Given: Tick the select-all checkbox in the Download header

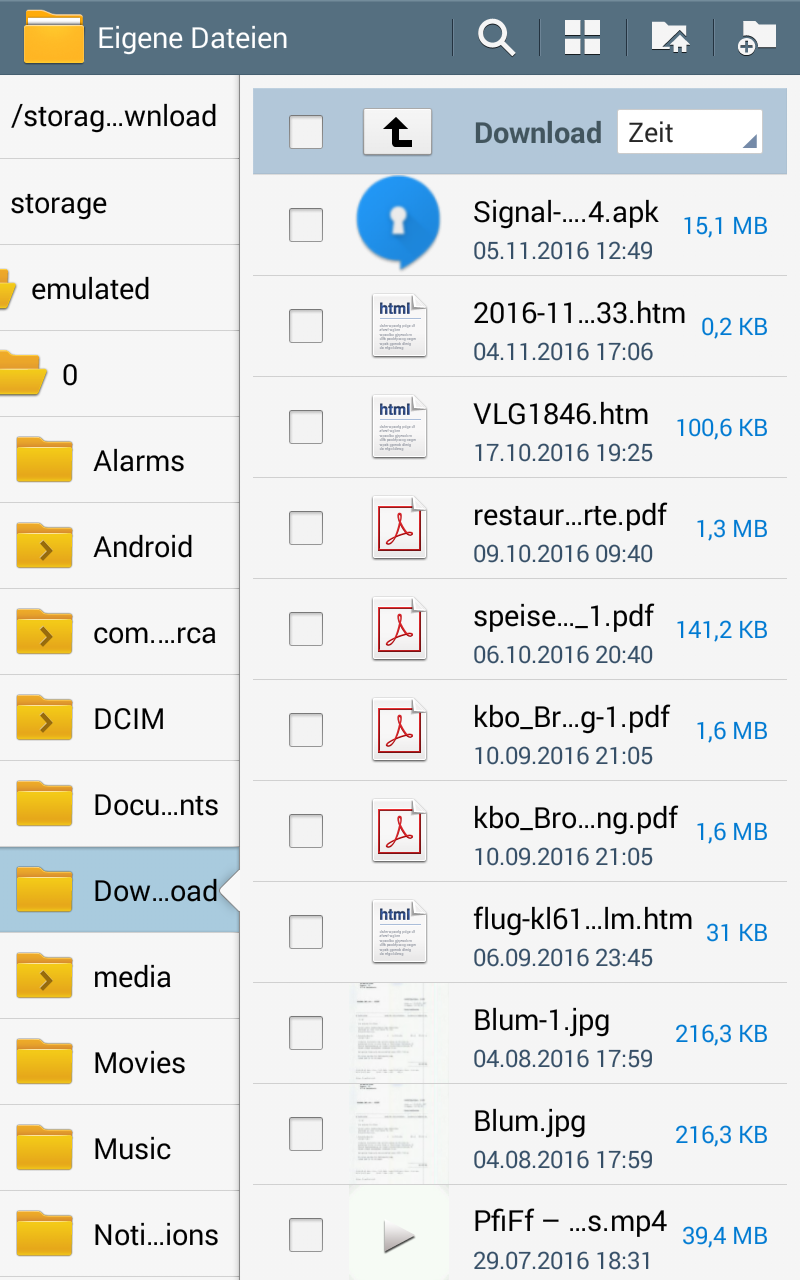Looking at the screenshot, I should [306, 132].
